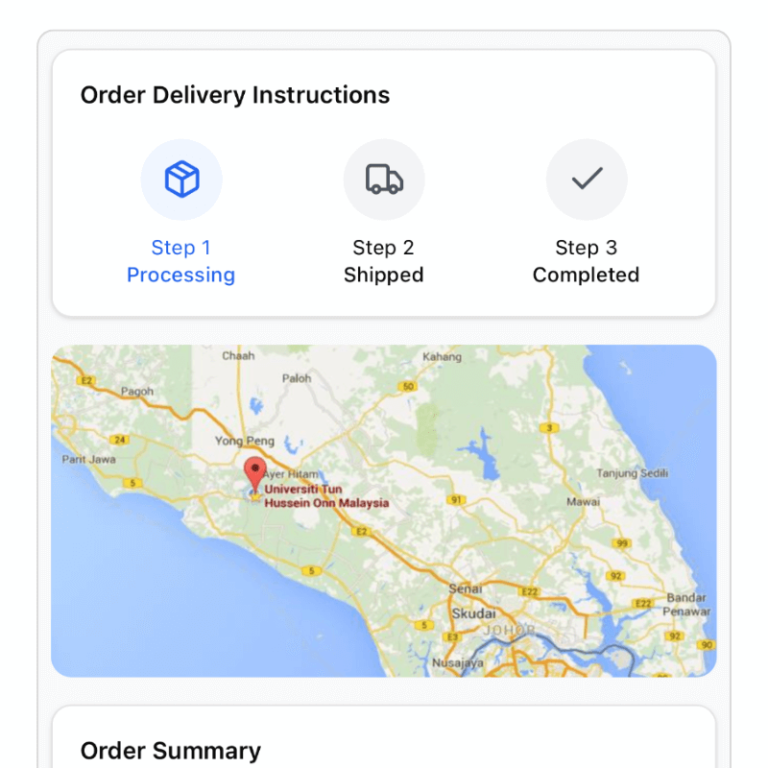This screenshot has height=768, width=768.
Task: Select Step 2 Shipped truck icon
Action: coord(384,180)
